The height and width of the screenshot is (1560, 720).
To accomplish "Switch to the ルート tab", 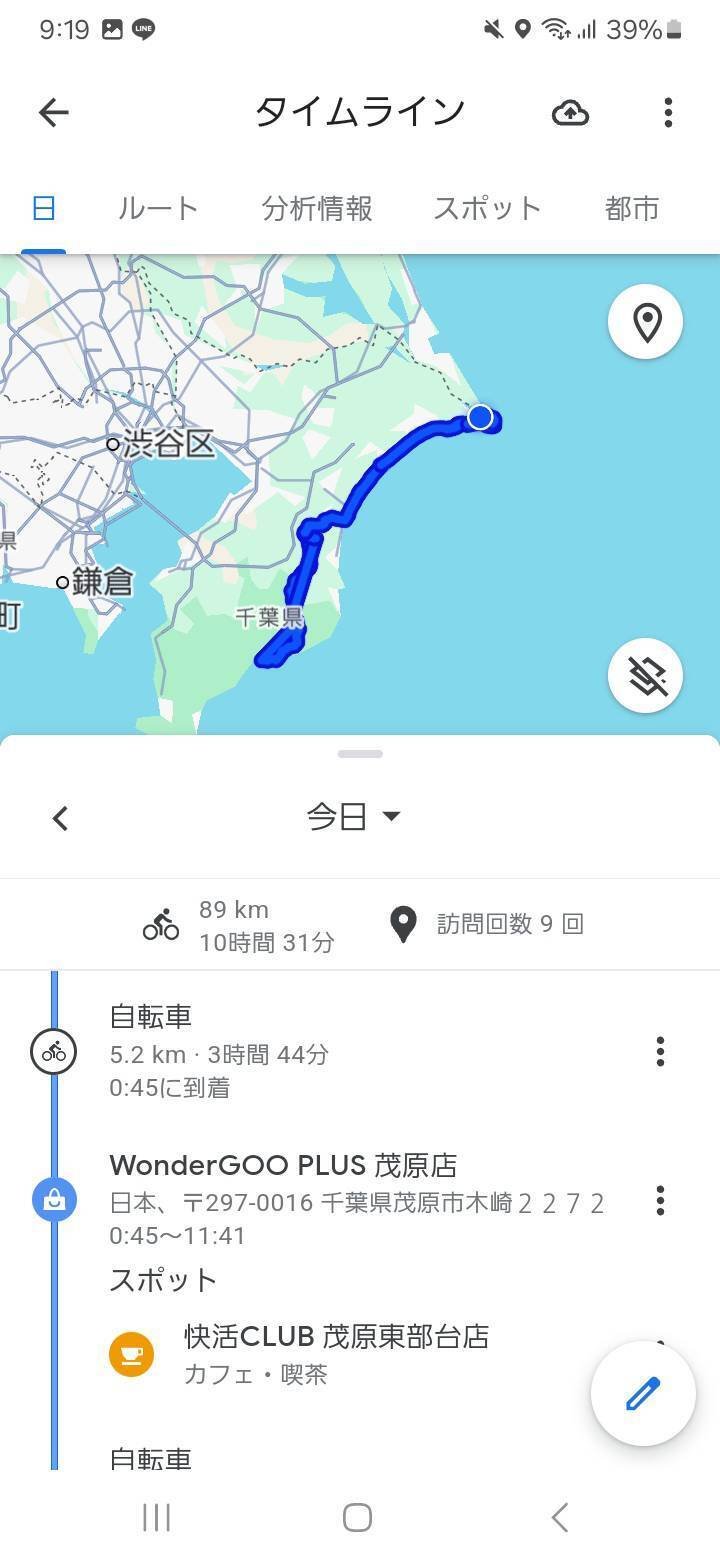I will click(x=158, y=208).
